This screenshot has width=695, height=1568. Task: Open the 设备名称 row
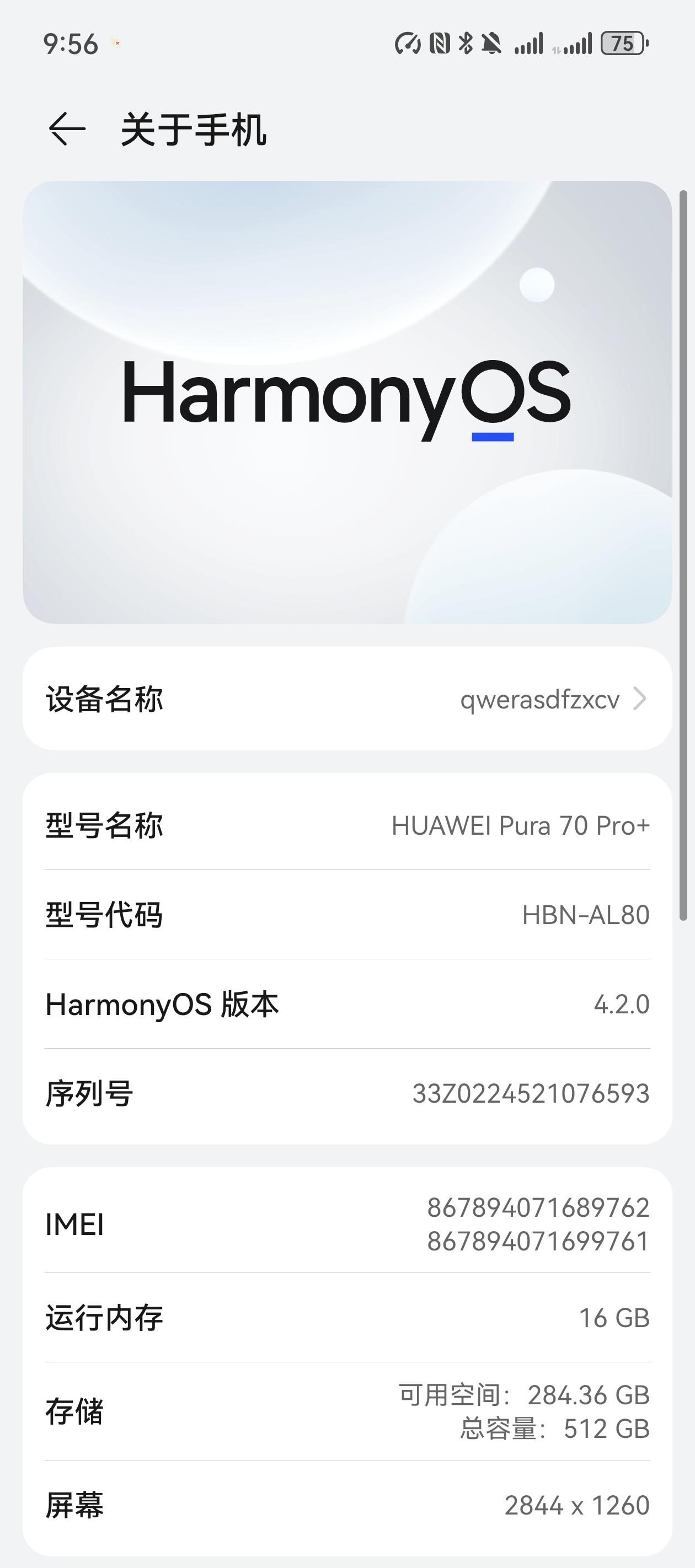pyautogui.click(x=347, y=699)
